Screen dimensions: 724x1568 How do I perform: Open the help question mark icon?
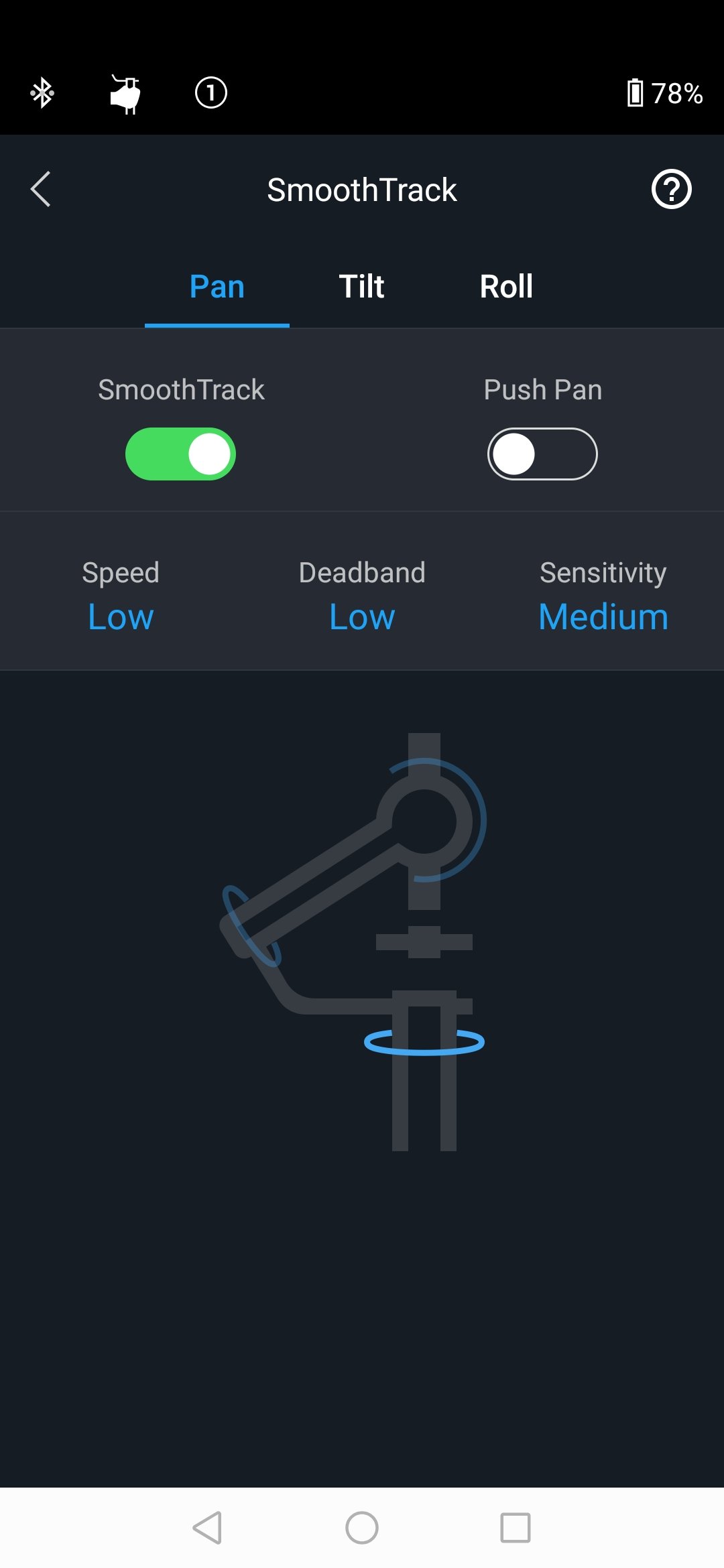671,190
